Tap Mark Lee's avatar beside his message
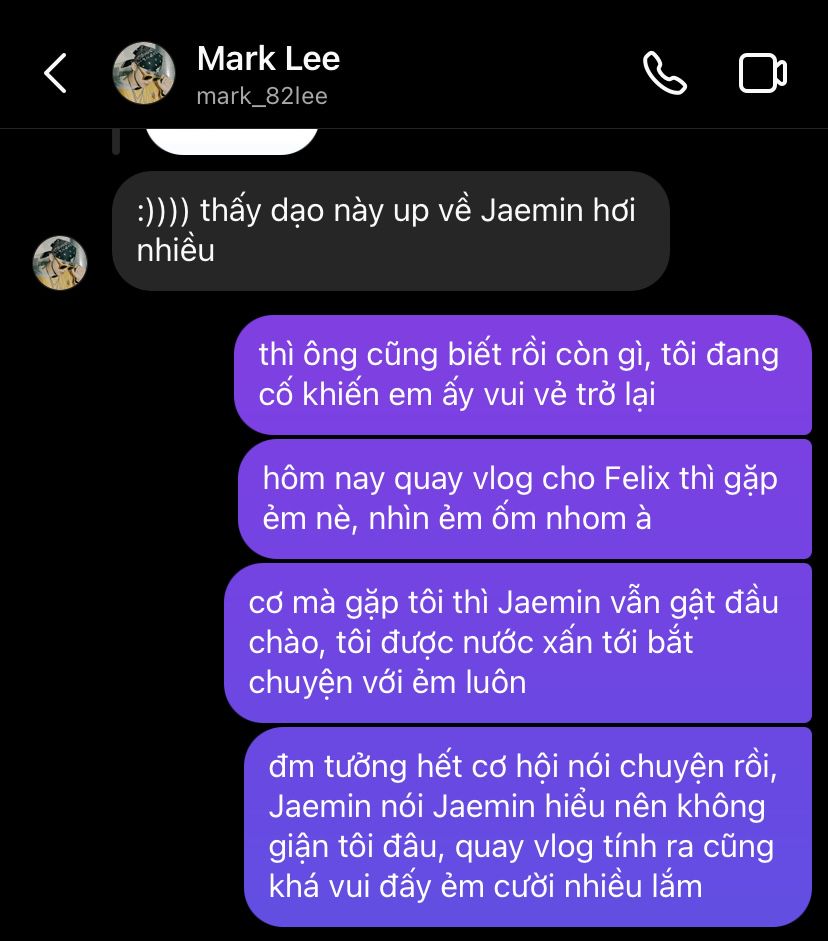This screenshot has width=828, height=941. coord(60,263)
